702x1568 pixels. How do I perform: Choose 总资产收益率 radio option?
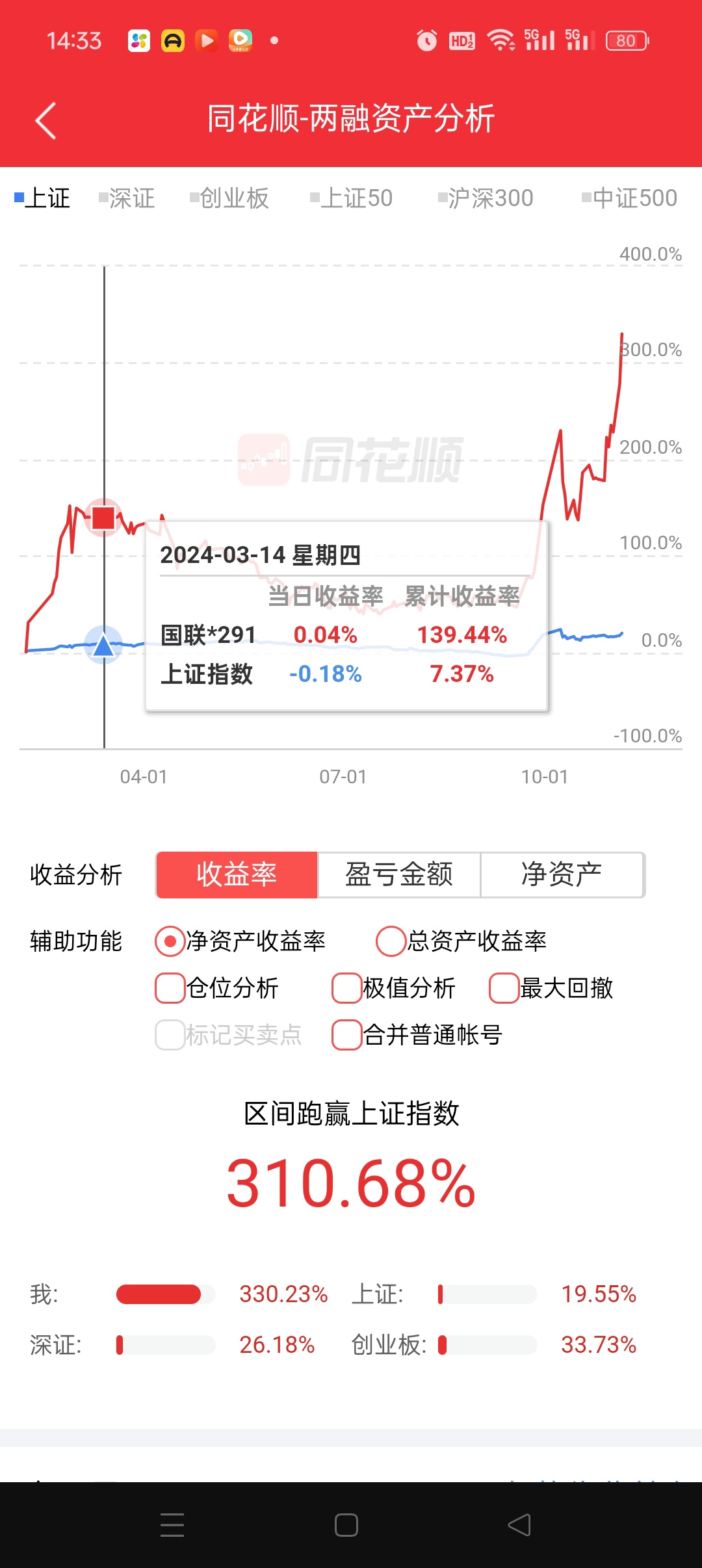pos(391,941)
